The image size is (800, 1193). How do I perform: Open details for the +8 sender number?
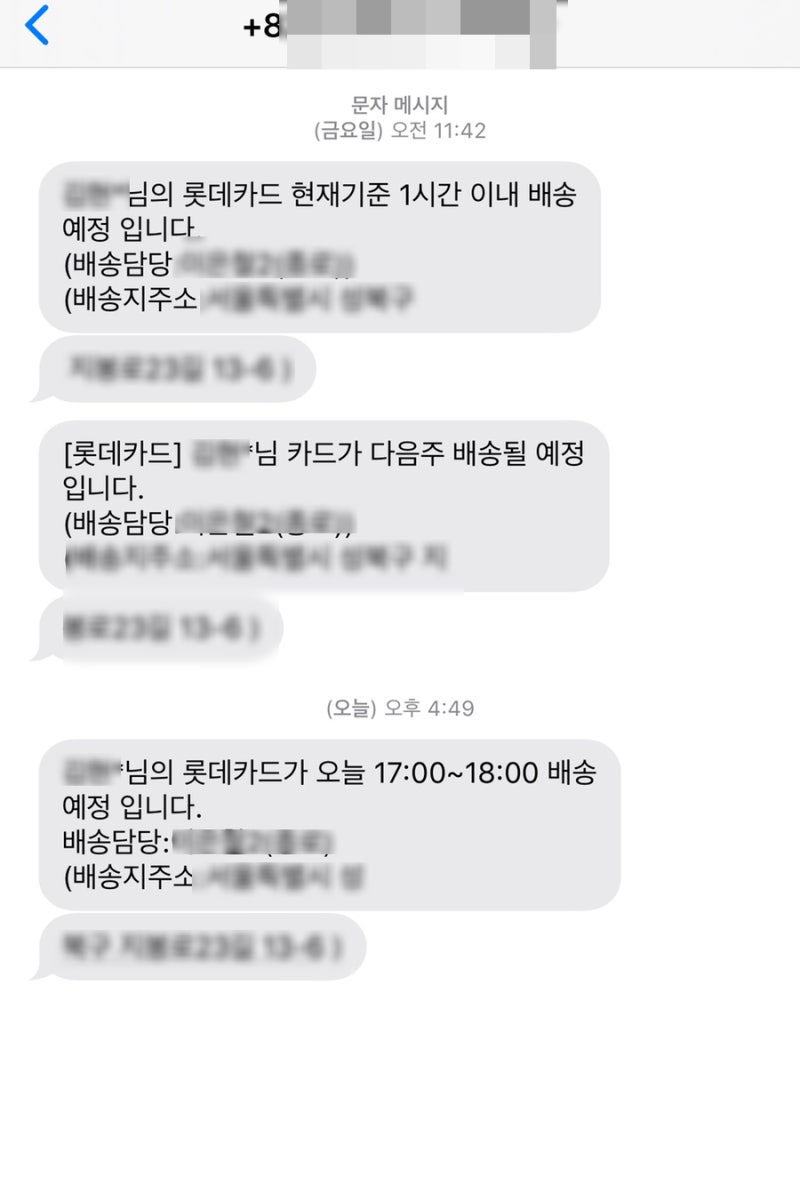(x=400, y=27)
